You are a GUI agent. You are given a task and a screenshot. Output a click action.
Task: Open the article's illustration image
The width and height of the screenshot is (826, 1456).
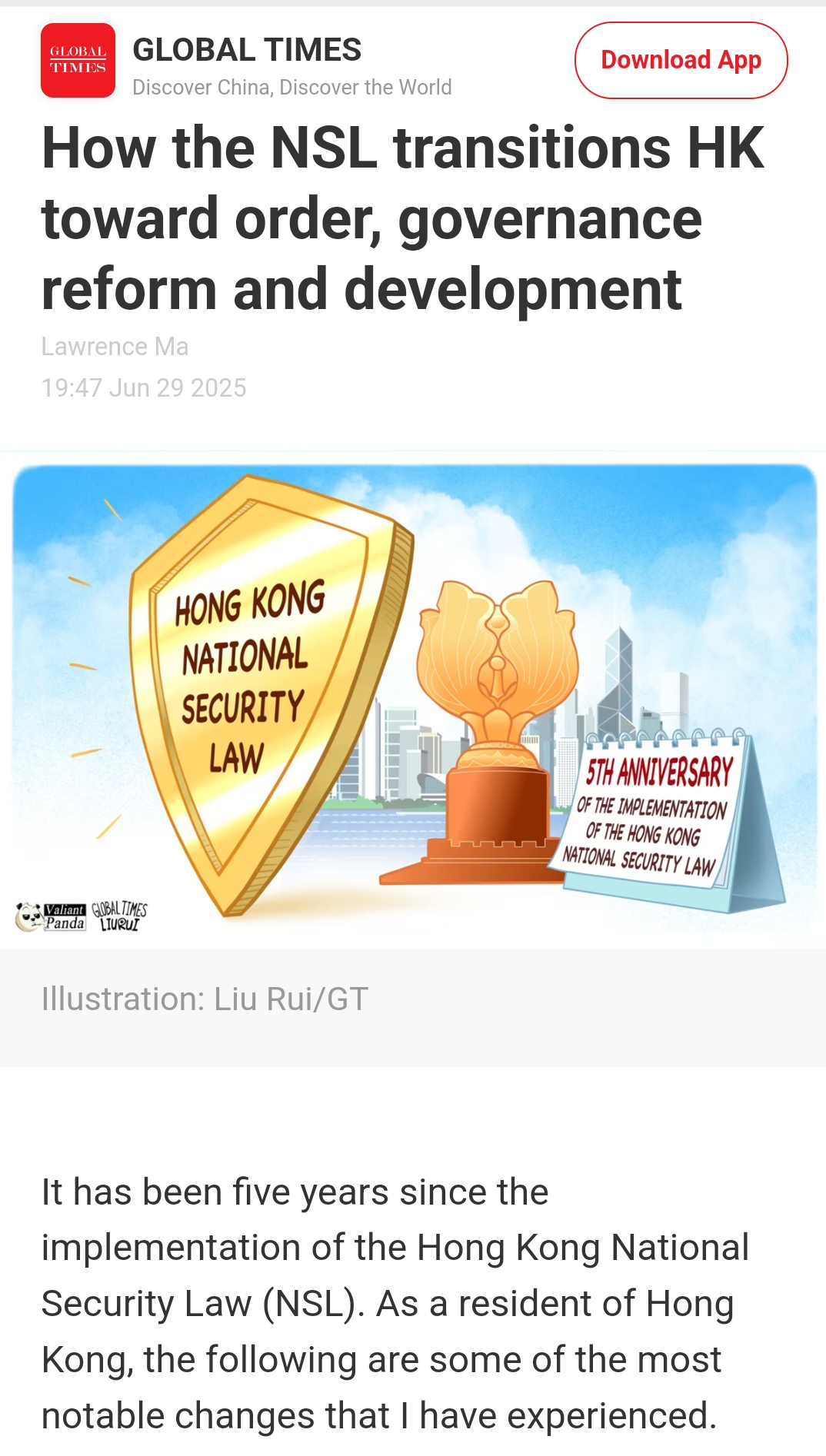414,698
